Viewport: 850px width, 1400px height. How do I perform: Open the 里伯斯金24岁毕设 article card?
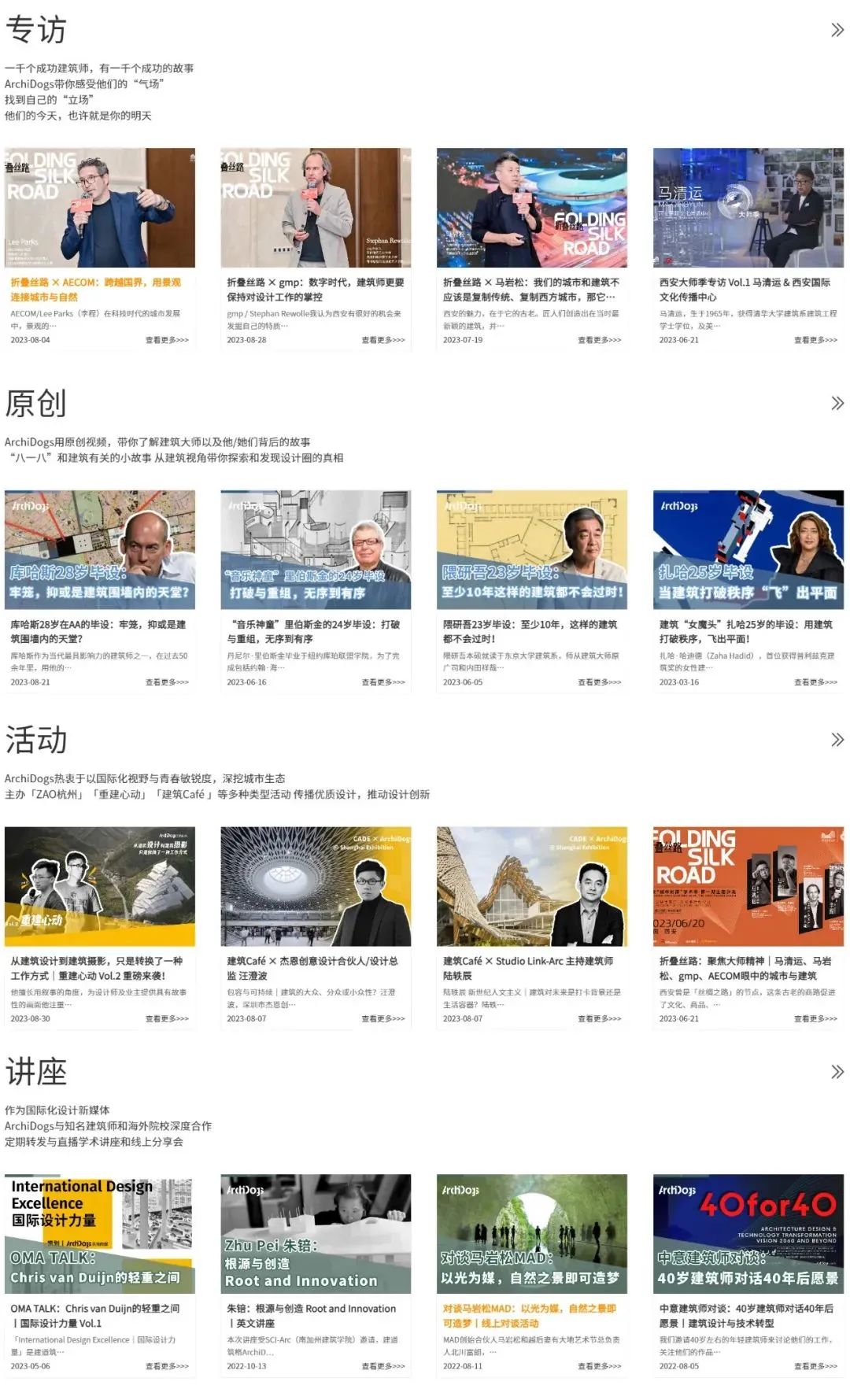tap(316, 591)
